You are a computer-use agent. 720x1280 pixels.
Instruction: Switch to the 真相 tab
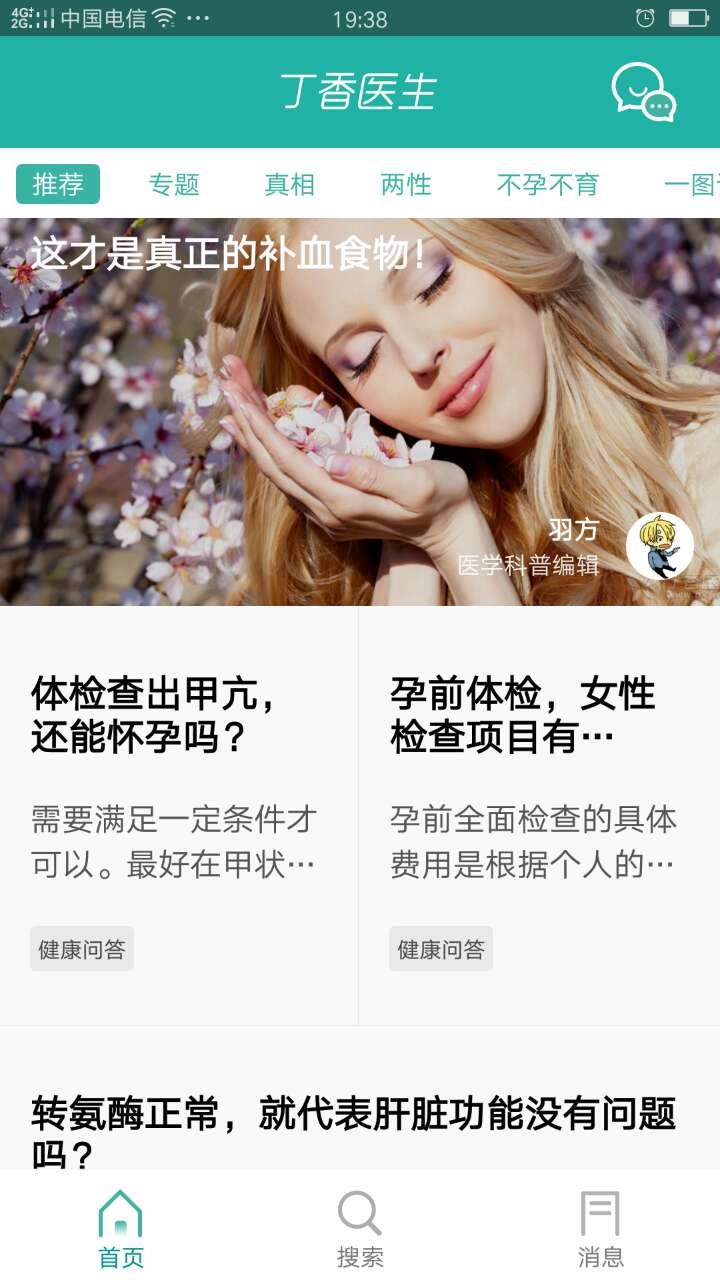pyautogui.click(x=290, y=184)
